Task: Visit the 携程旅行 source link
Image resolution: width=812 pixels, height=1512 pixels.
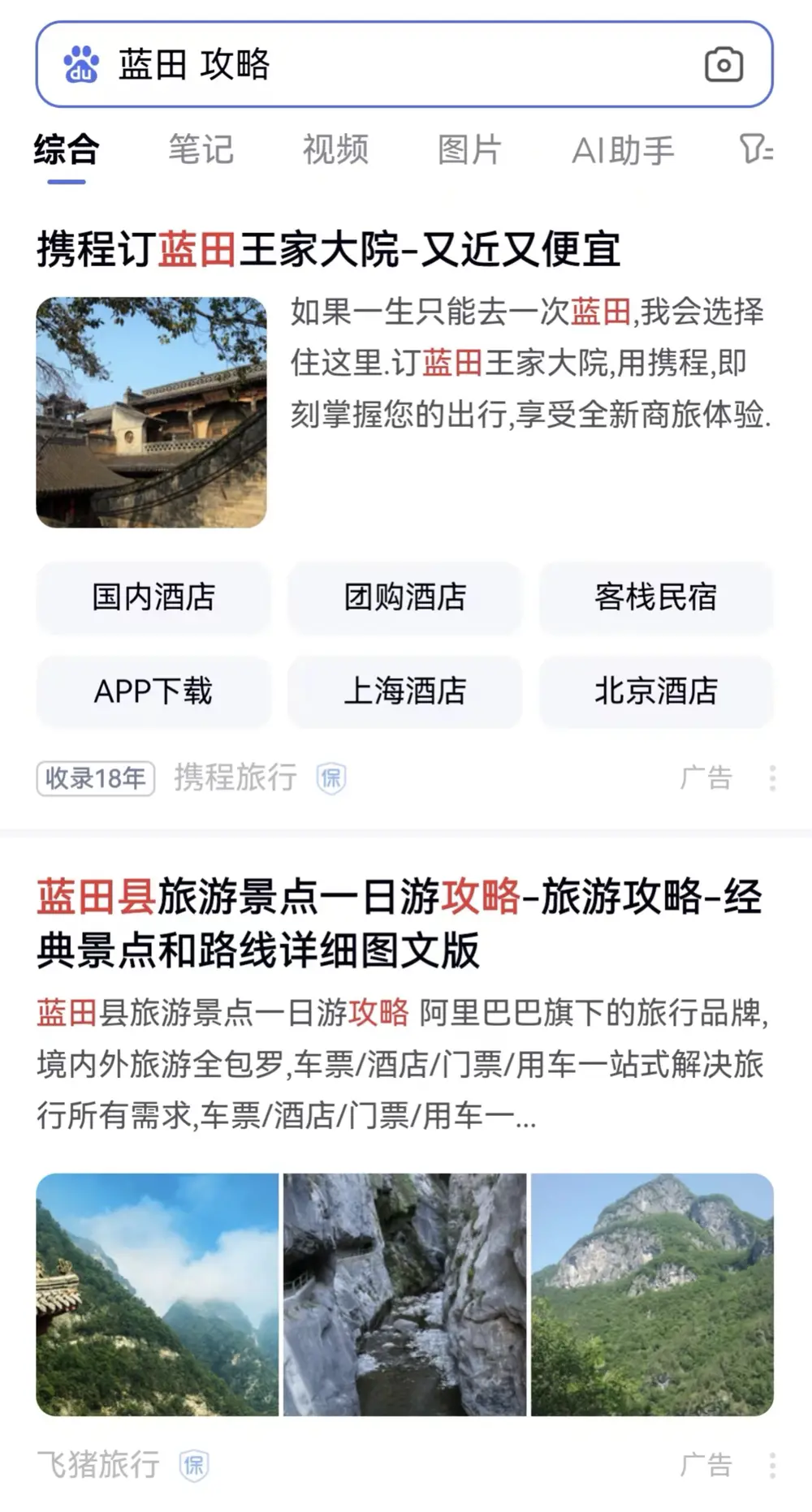Action: (x=235, y=778)
